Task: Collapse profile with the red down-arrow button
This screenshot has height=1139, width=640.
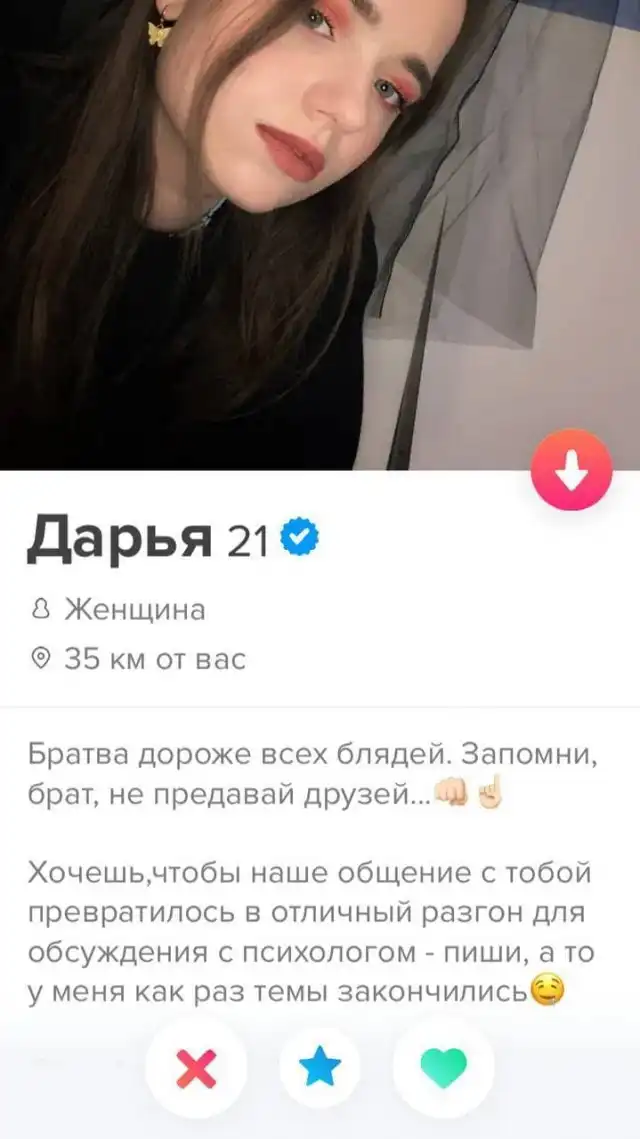Action: point(571,470)
